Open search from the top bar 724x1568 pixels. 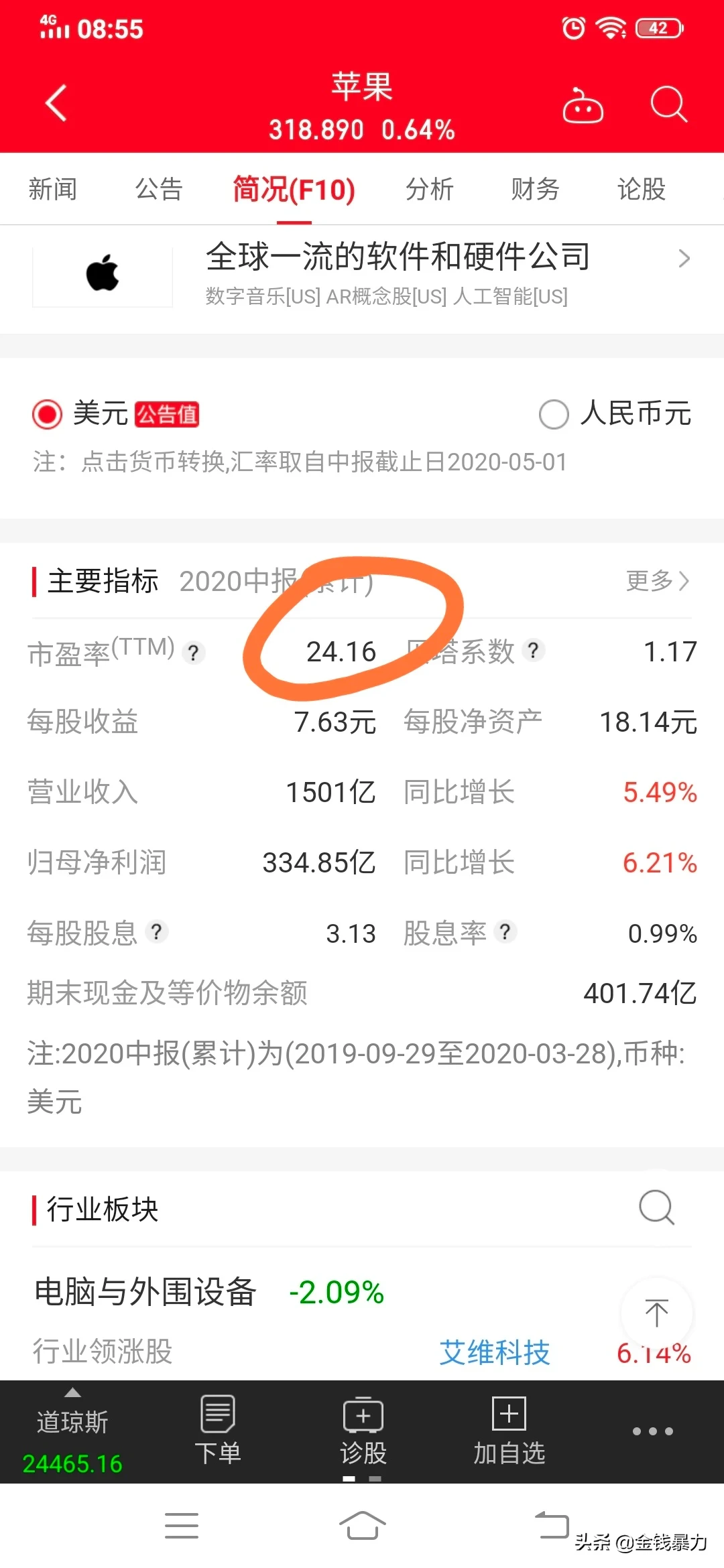coord(668,105)
